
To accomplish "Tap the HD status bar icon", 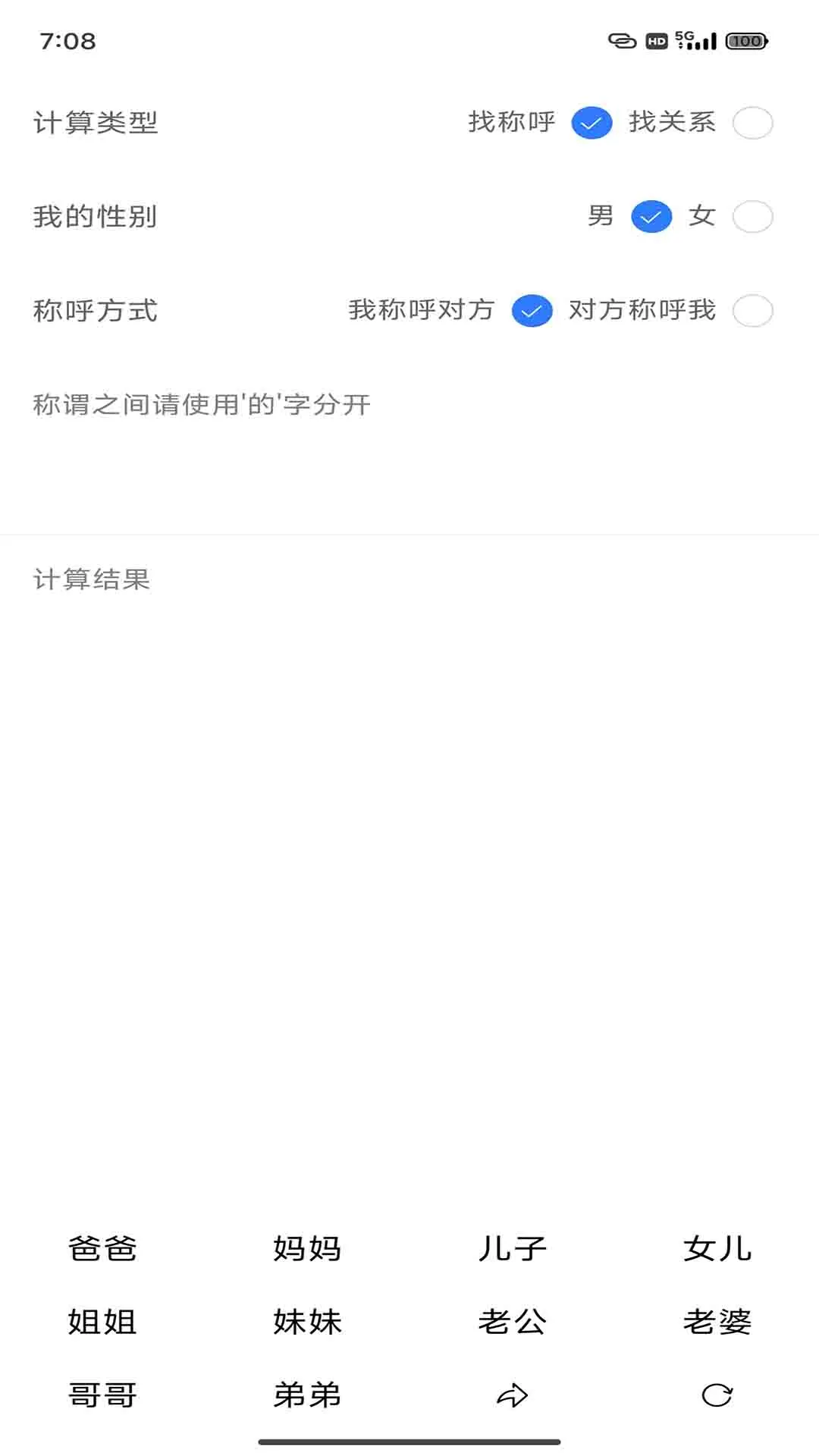I will tap(653, 43).
